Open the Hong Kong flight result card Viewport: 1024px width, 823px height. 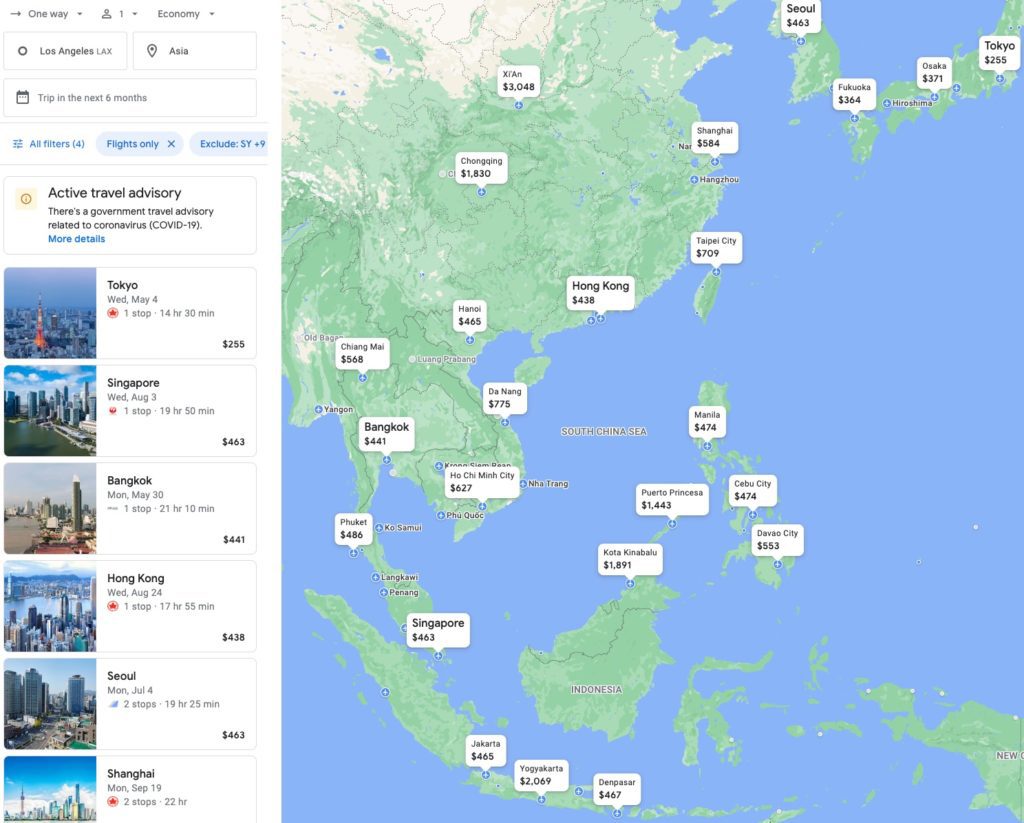[x=130, y=606]
